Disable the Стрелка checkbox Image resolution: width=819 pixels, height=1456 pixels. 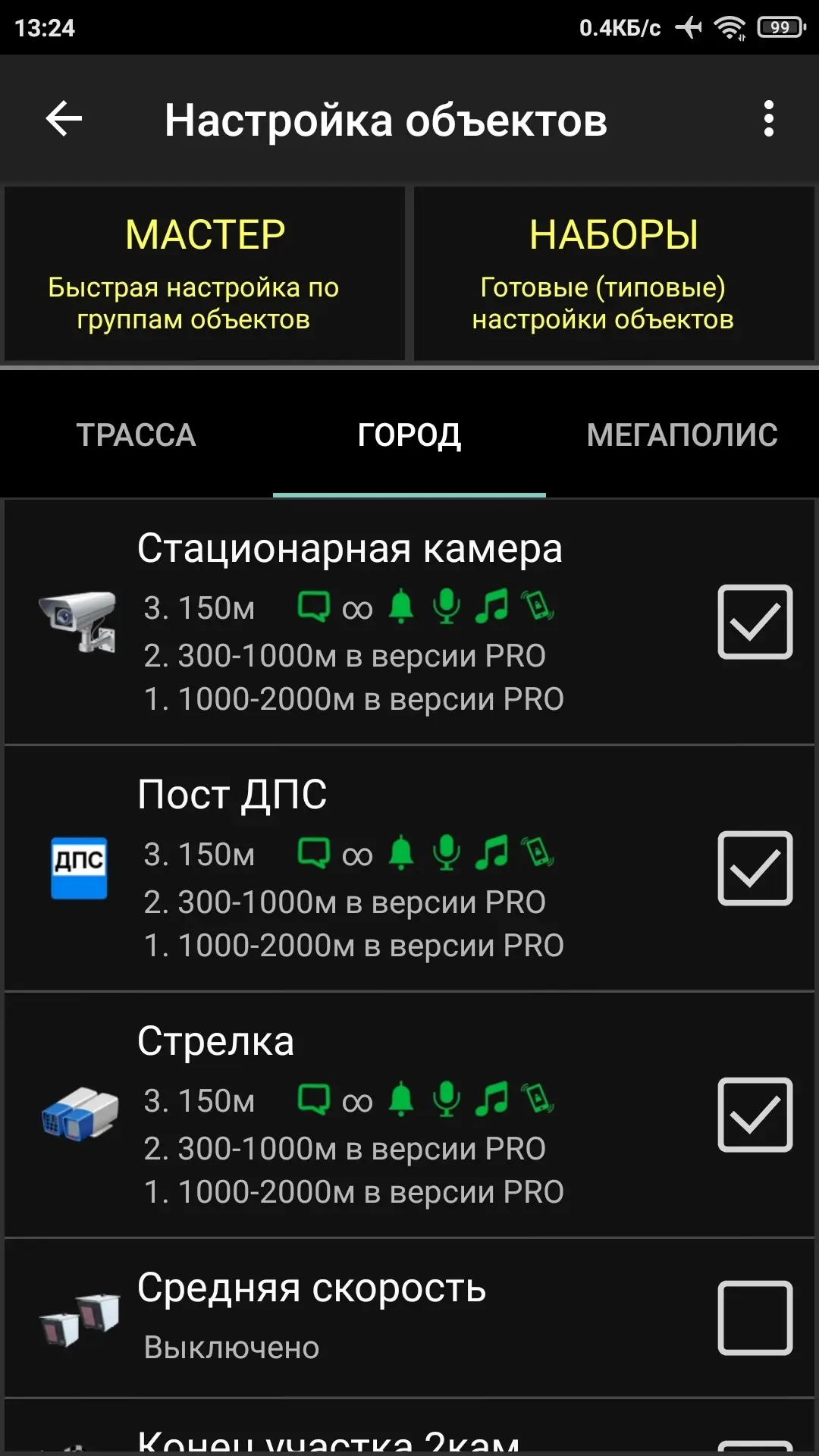click(x=755, y=1115)
